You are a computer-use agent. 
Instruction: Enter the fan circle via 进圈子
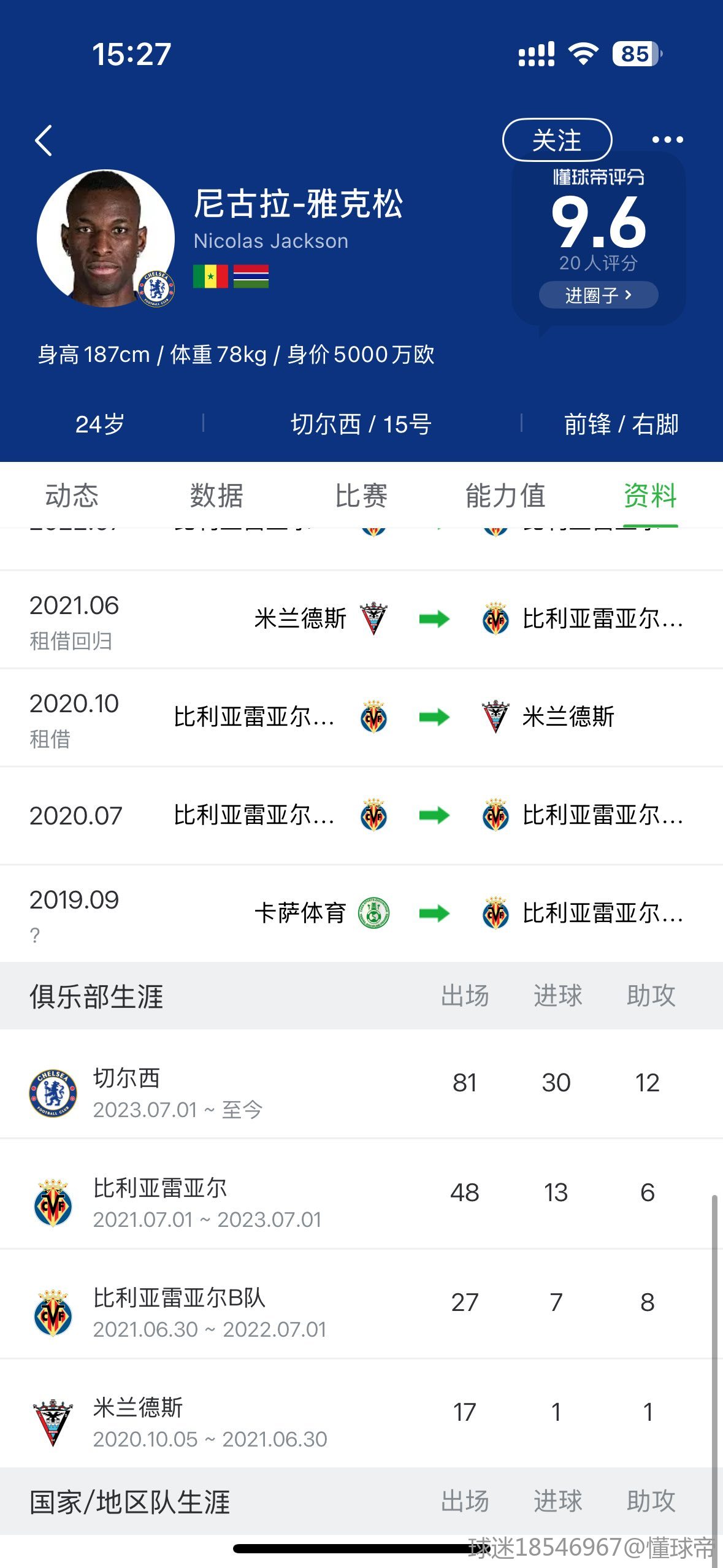598,295
